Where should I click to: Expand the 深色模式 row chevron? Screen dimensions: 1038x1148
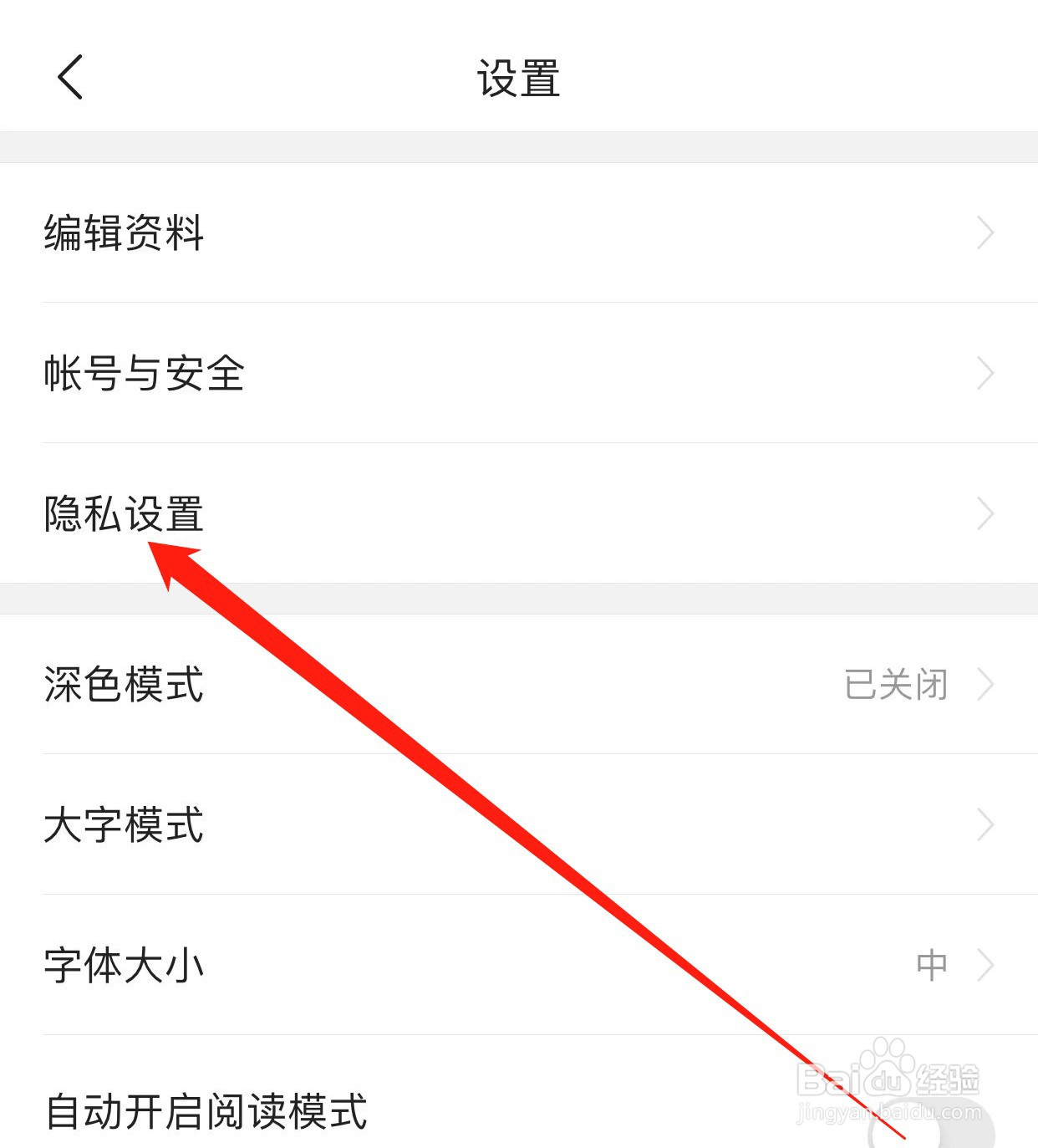(986, 686)
